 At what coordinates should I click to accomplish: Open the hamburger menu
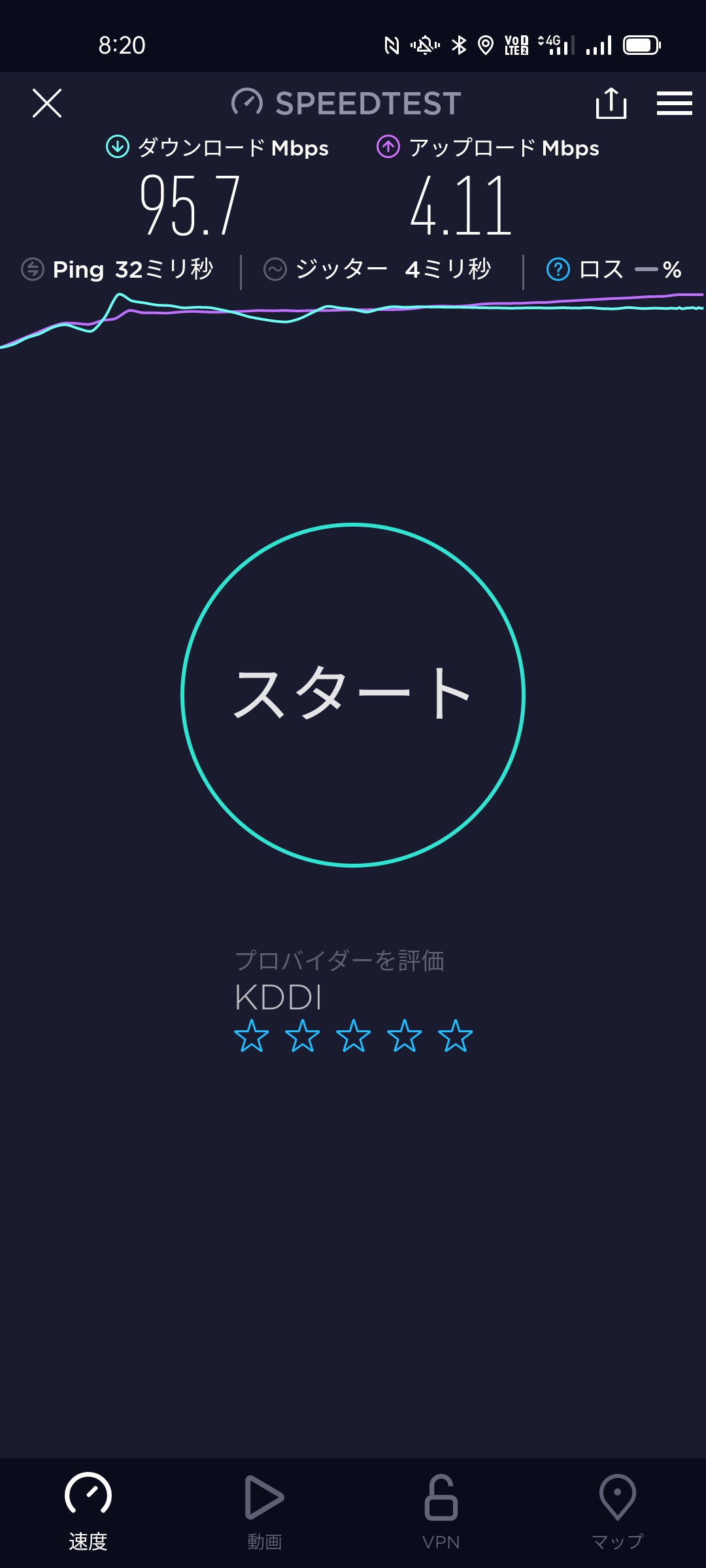pyautogui.click(x=674, y=103)
